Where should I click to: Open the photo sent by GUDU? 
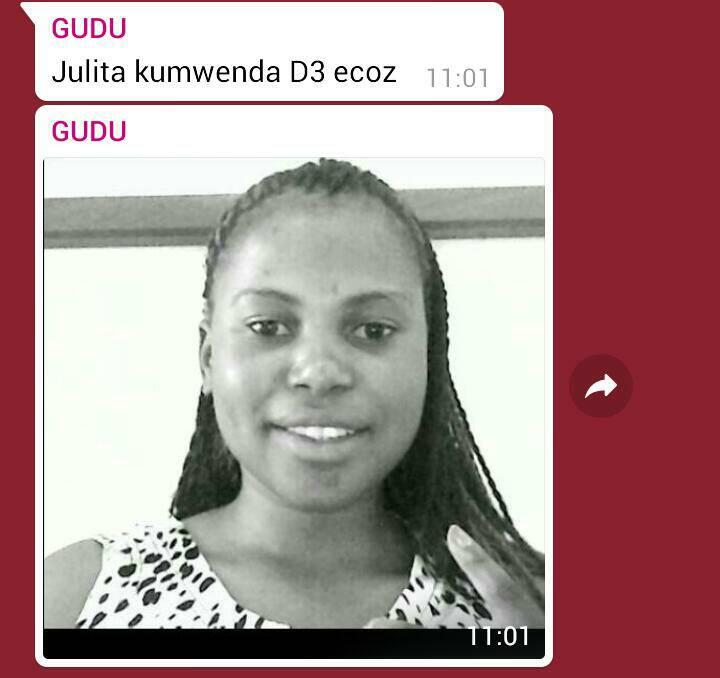point(294,400)
